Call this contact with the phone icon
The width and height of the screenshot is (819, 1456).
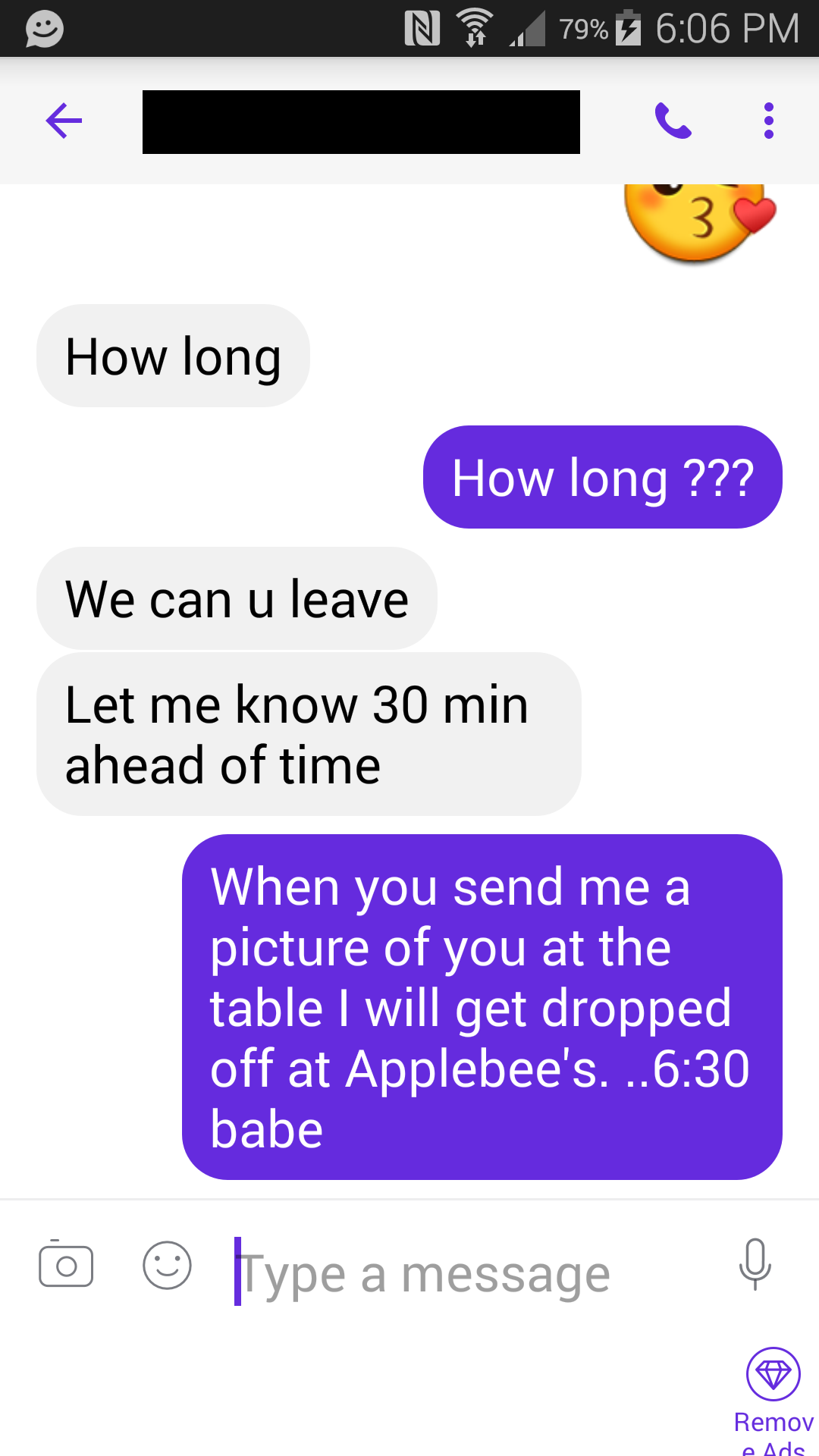[x=673, y=121]
